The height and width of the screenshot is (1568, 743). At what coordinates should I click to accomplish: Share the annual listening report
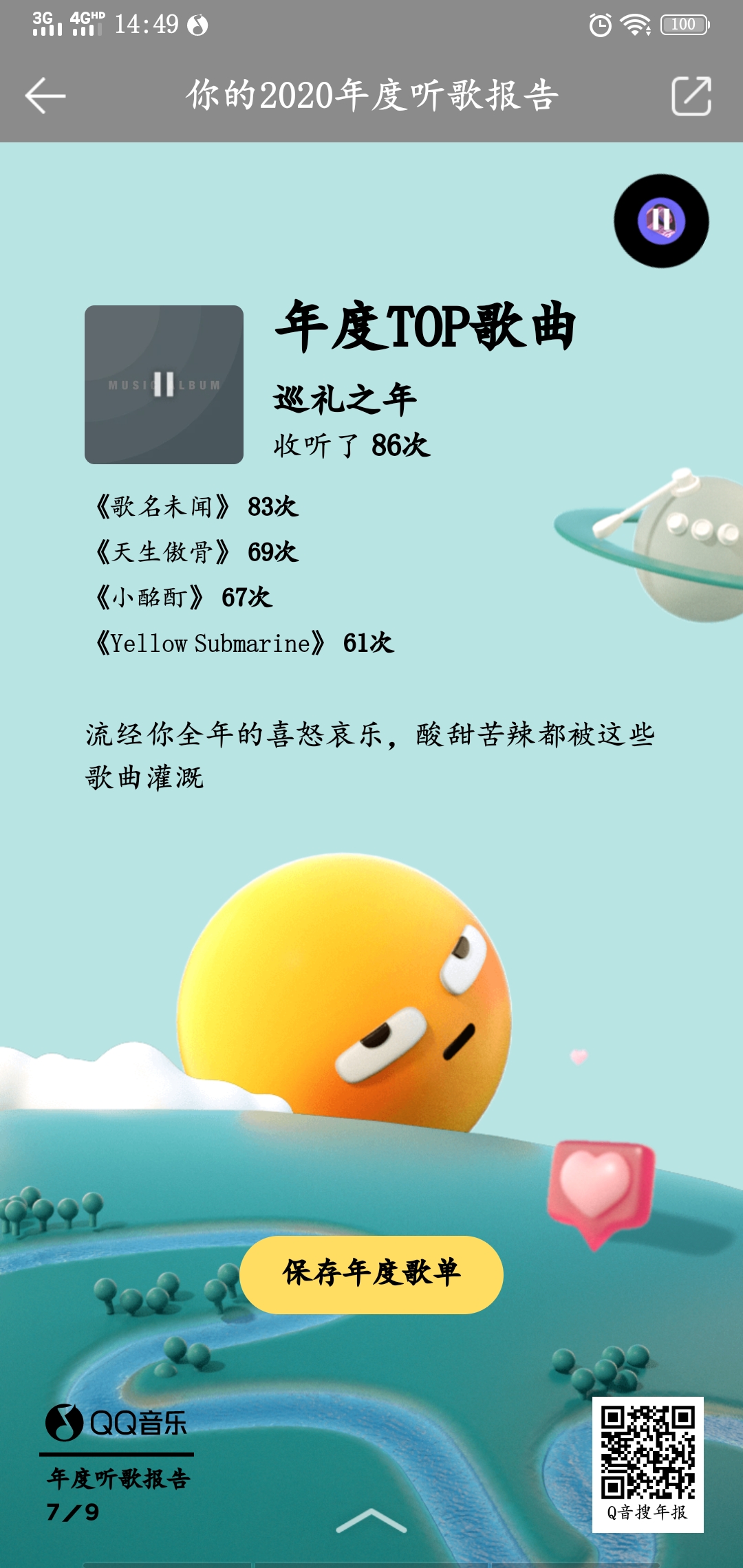tap(691, 96)
